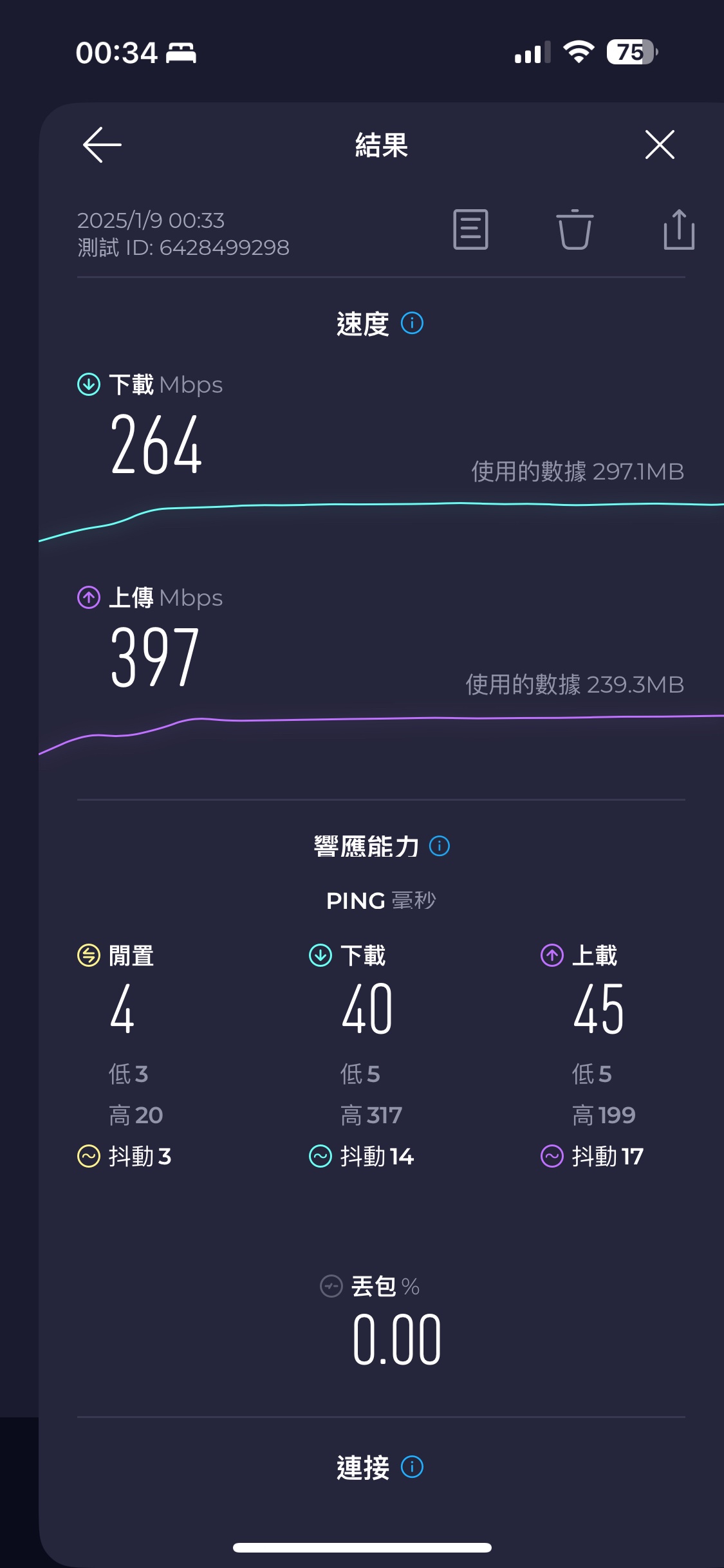The height and width of the screenshot is (1568, 724).
Task: Open the info icon next to 速度
Action: 412,323
